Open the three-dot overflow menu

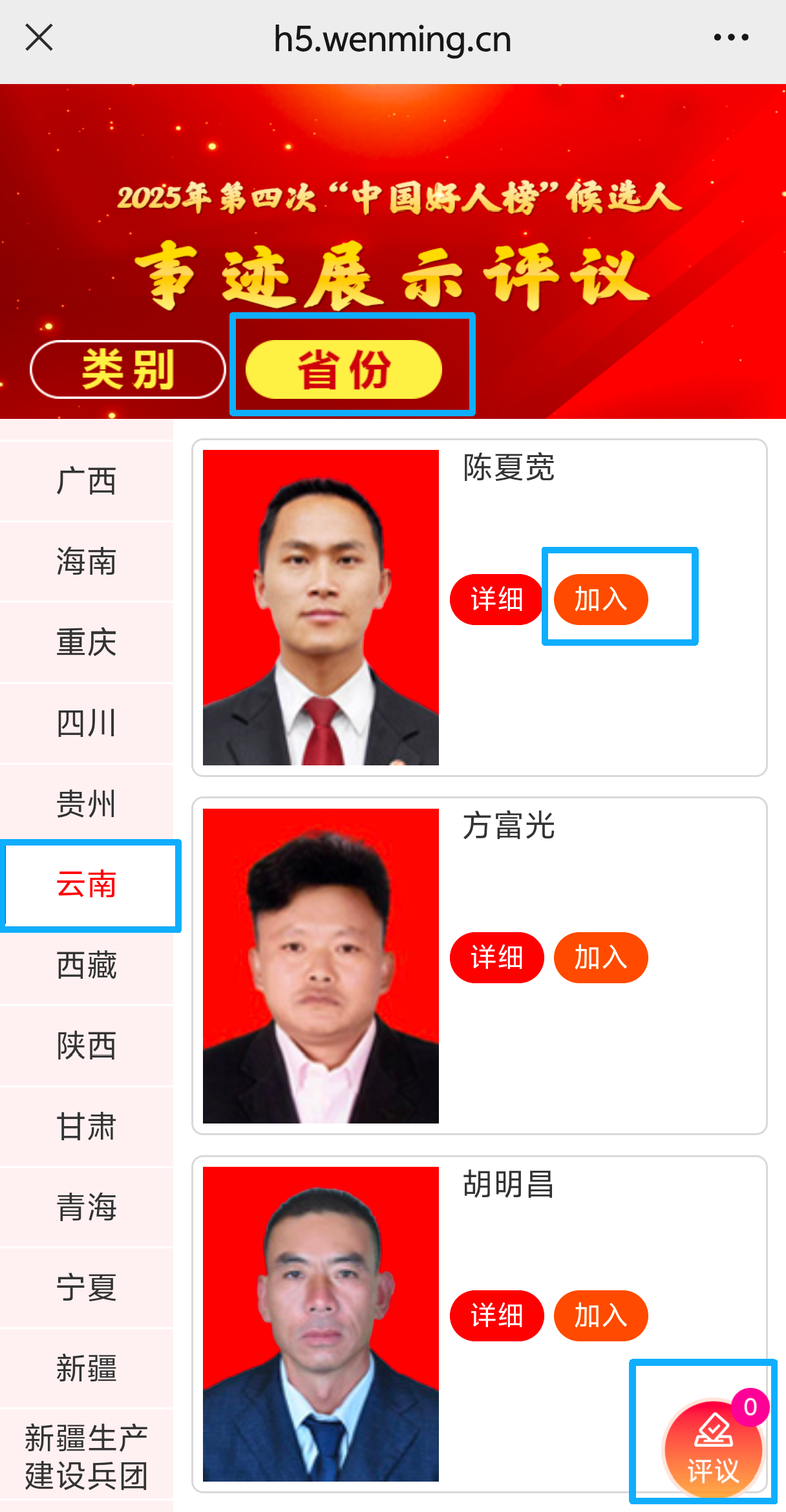click(x=731, y=37)
